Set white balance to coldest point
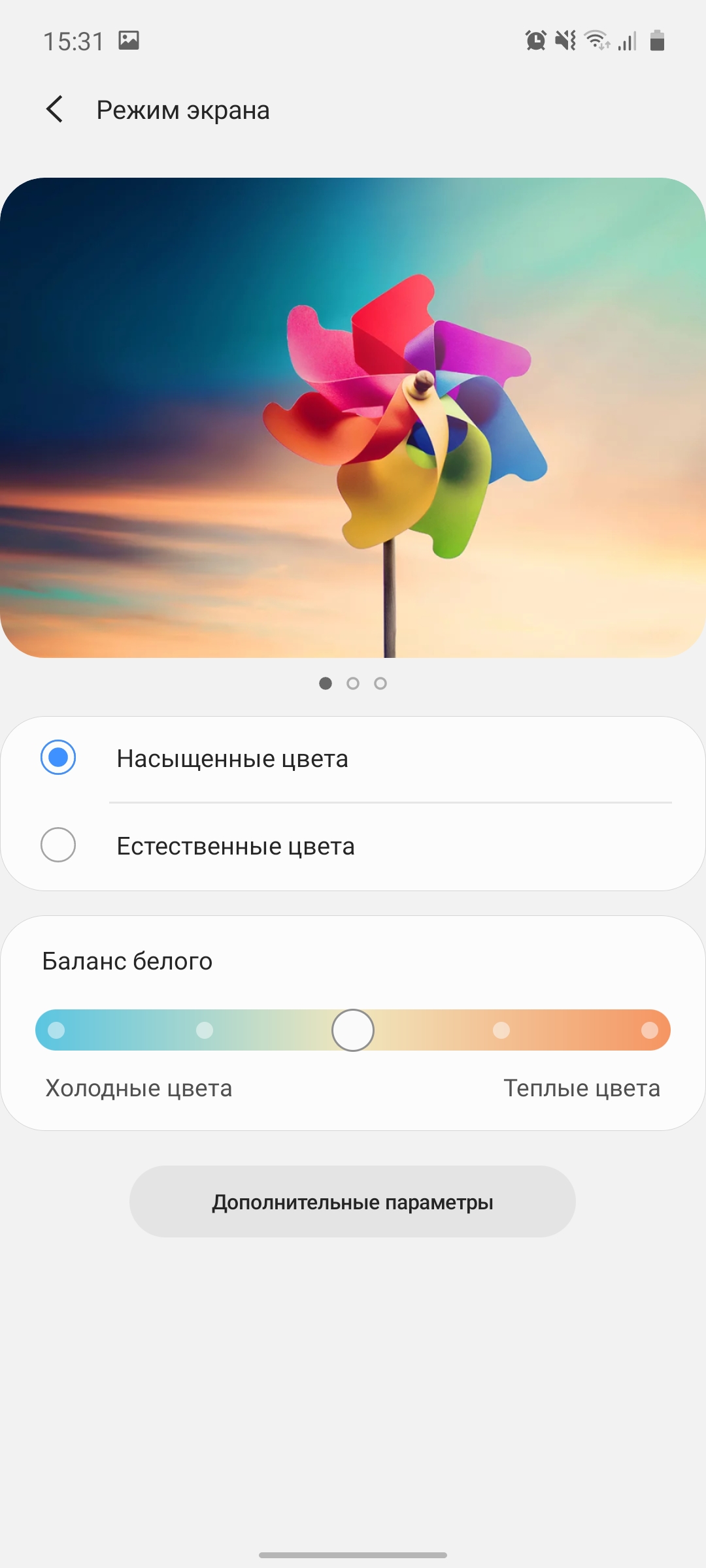Image resolution: width=706 pixels, height=1568 pixels. 57,1030
